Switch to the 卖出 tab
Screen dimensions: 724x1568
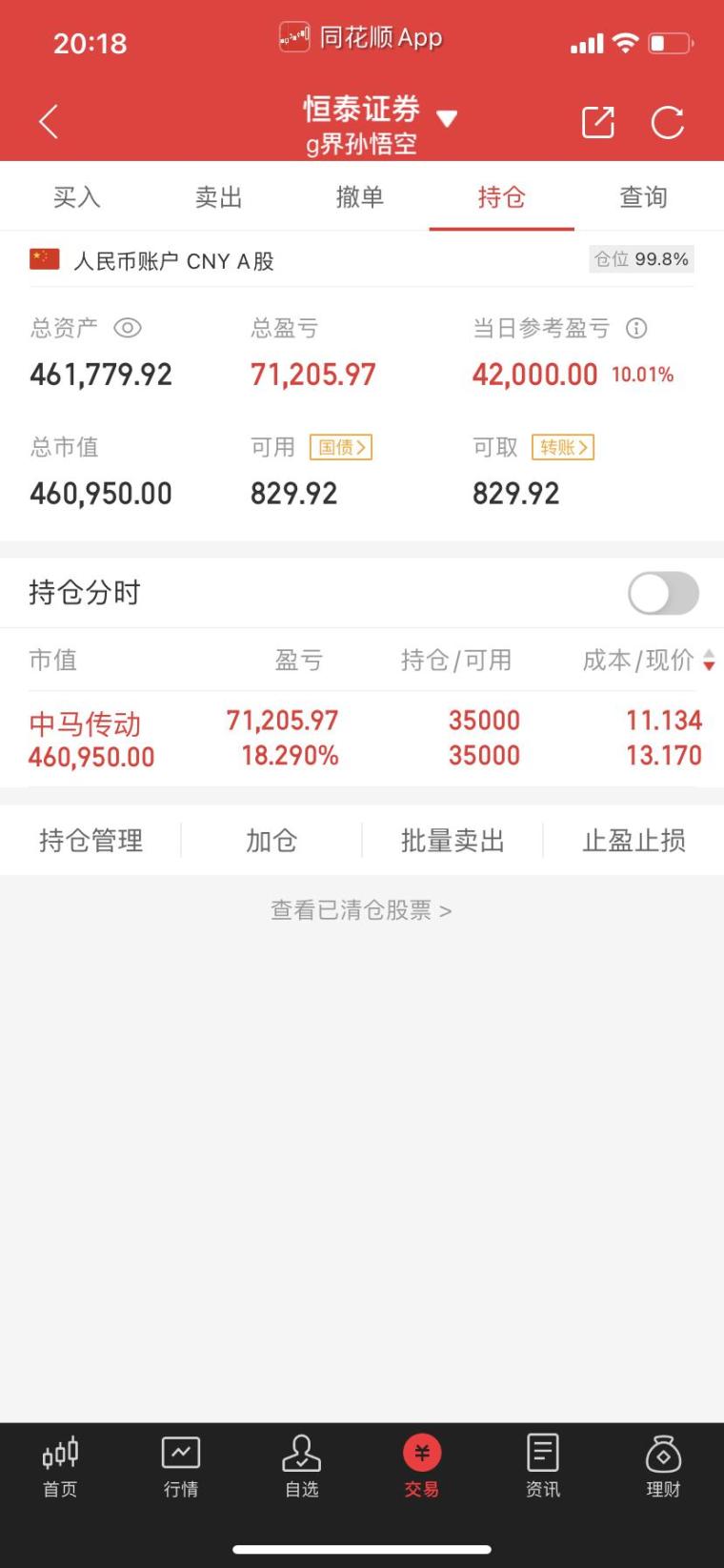click(219, 197)
